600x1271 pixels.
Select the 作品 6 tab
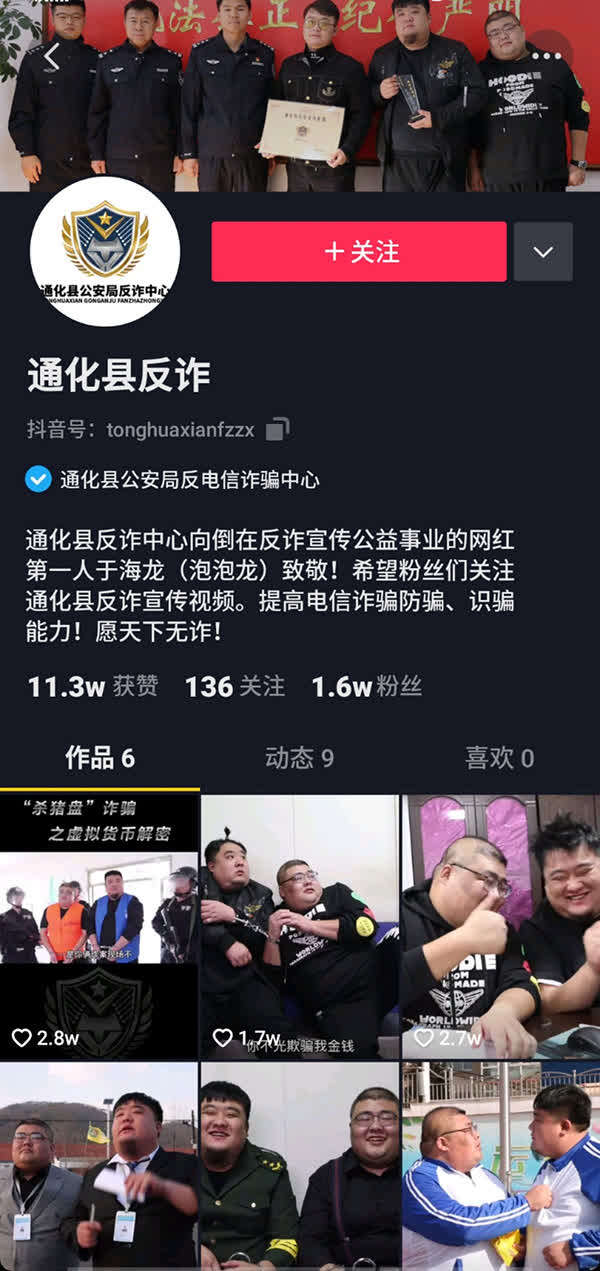click(x=100, y=758)
